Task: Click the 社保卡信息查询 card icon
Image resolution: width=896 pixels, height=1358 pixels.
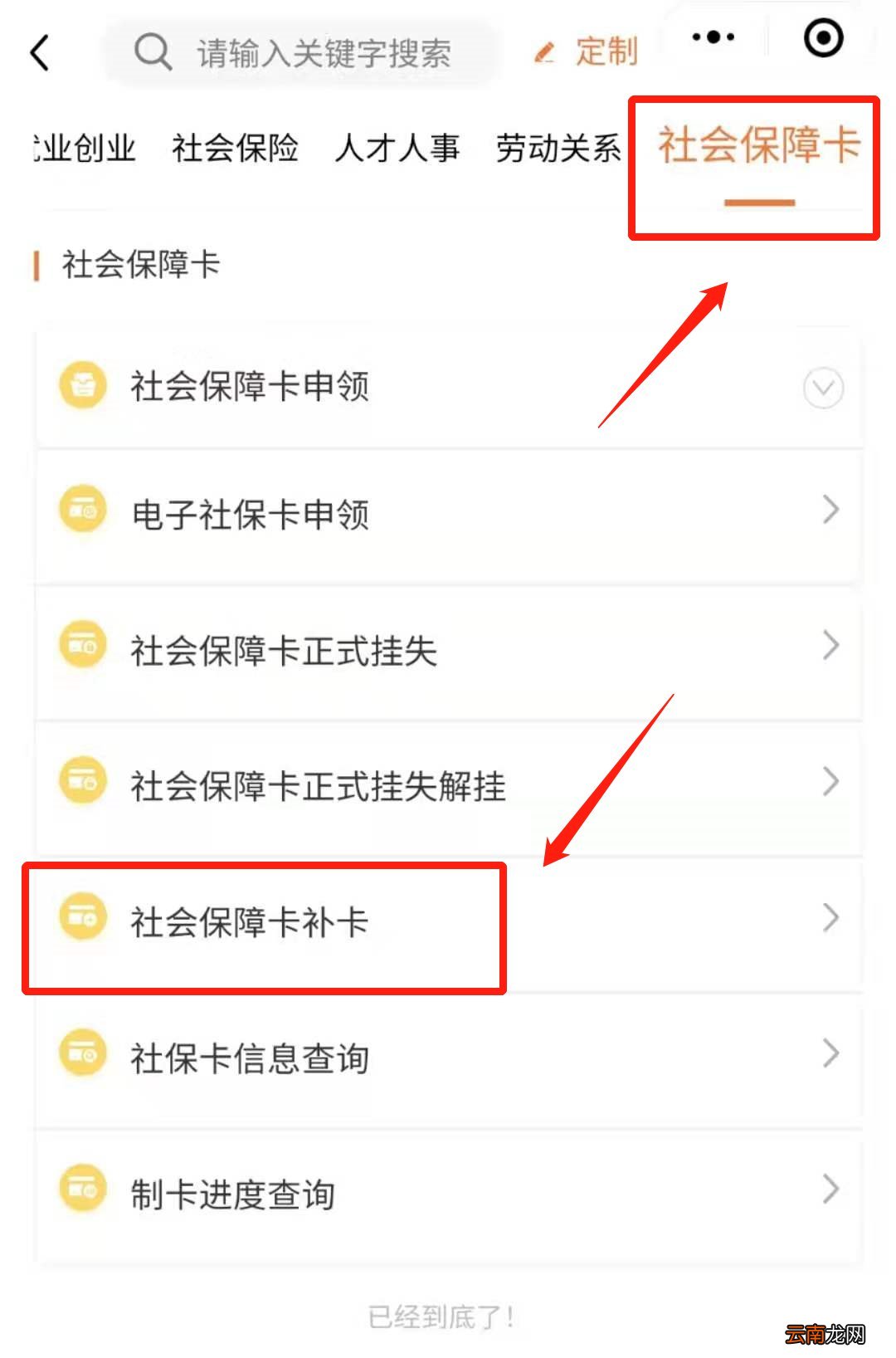Action: click(83, 1054)
